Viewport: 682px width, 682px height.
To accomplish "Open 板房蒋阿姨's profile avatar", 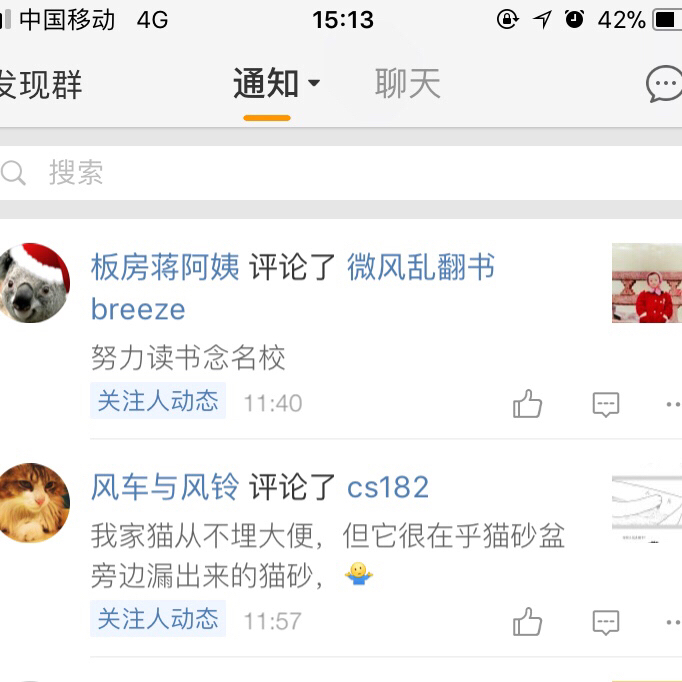I will click(34, 283).
